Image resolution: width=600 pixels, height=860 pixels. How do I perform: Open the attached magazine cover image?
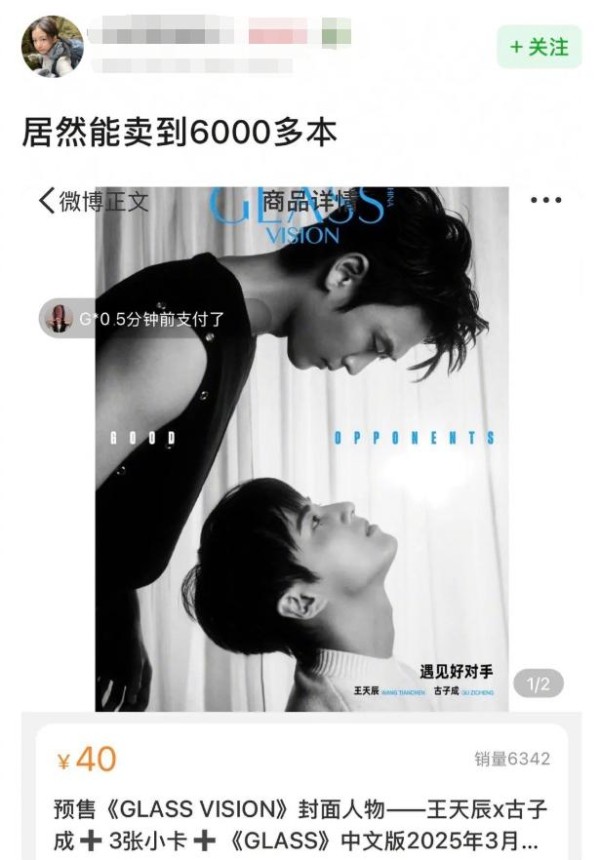[301, 450]
